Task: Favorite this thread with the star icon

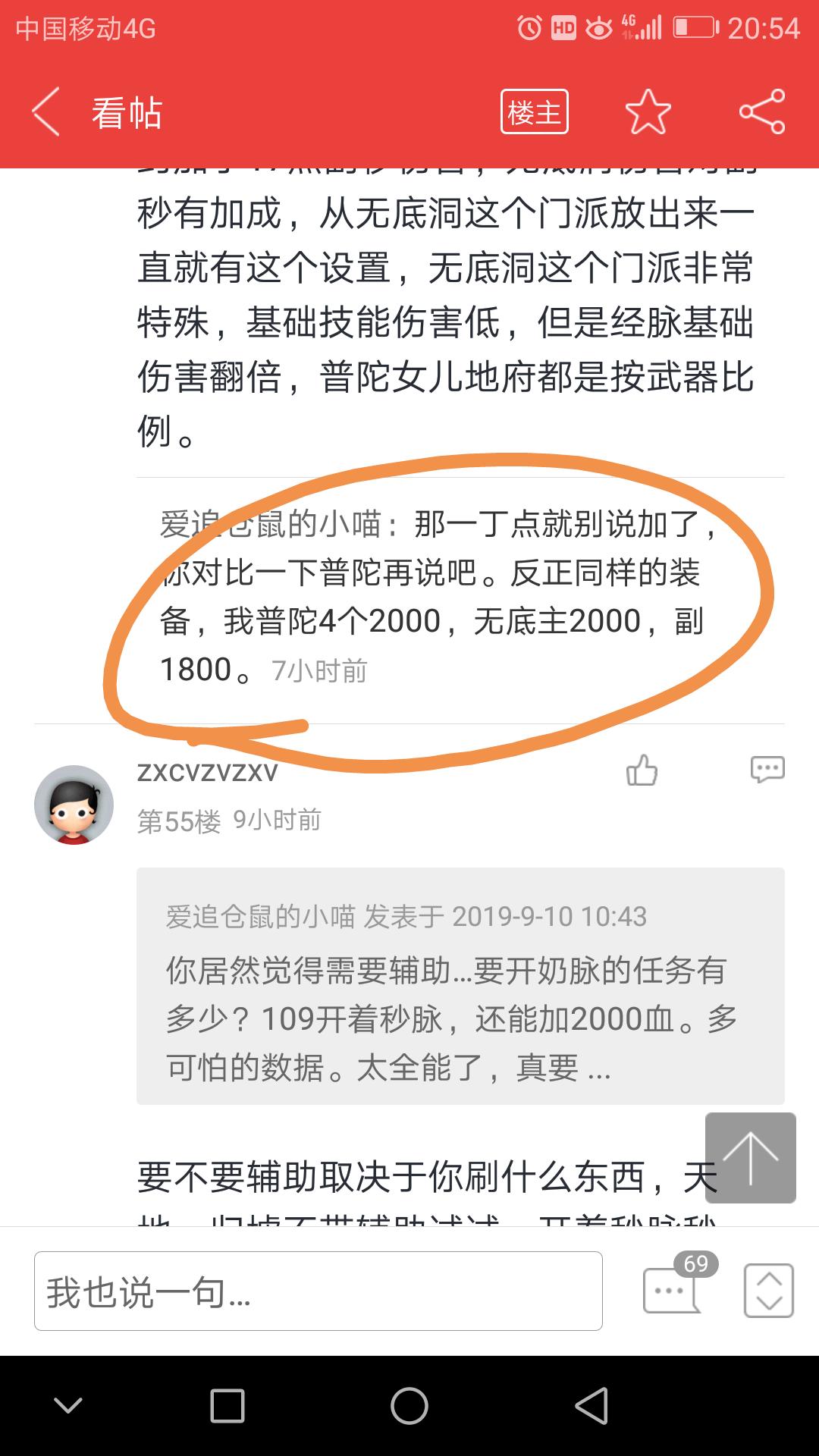Action: tap(648, 112)
